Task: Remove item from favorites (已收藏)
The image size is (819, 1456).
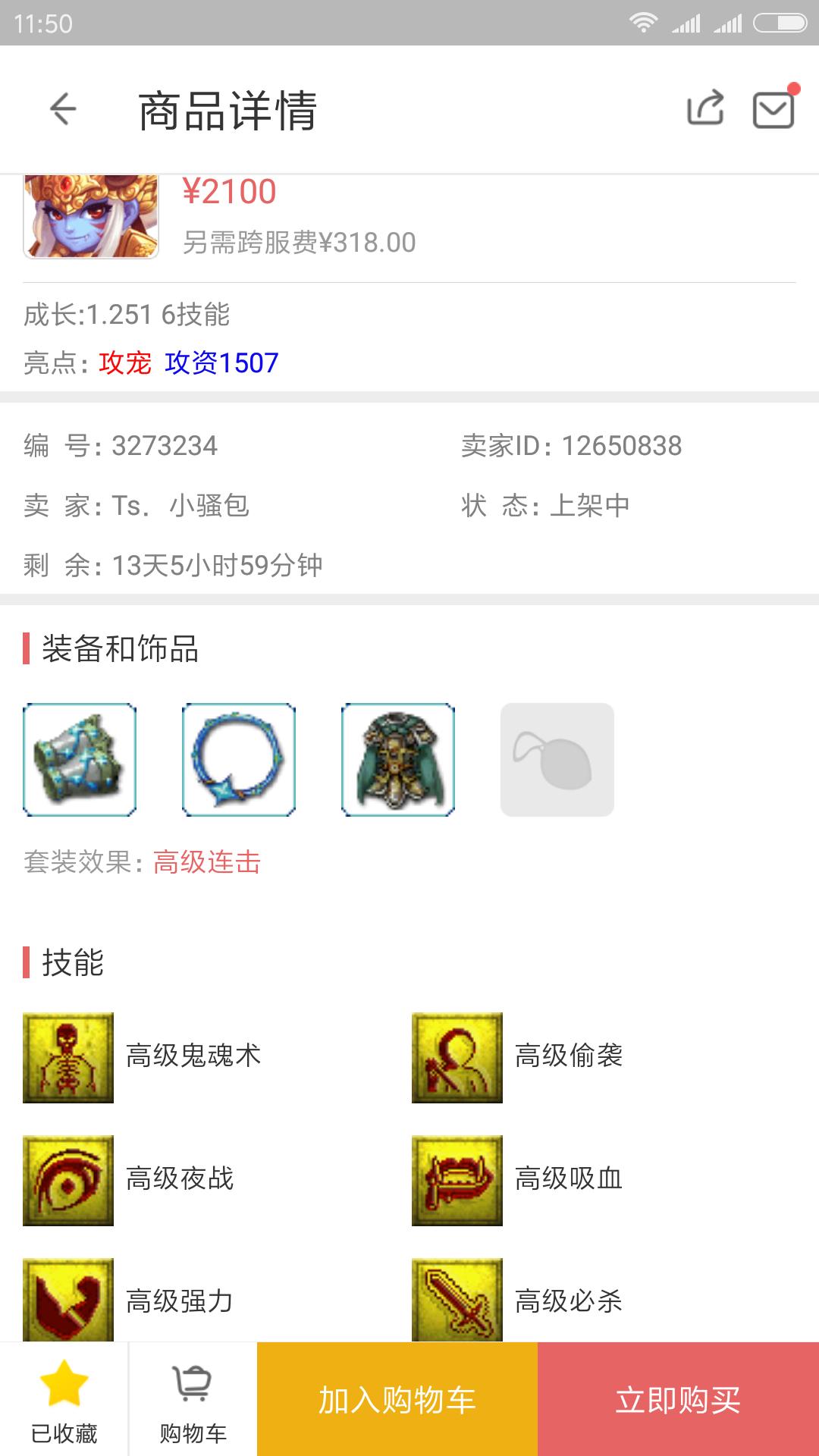Action: (64, 1400)
